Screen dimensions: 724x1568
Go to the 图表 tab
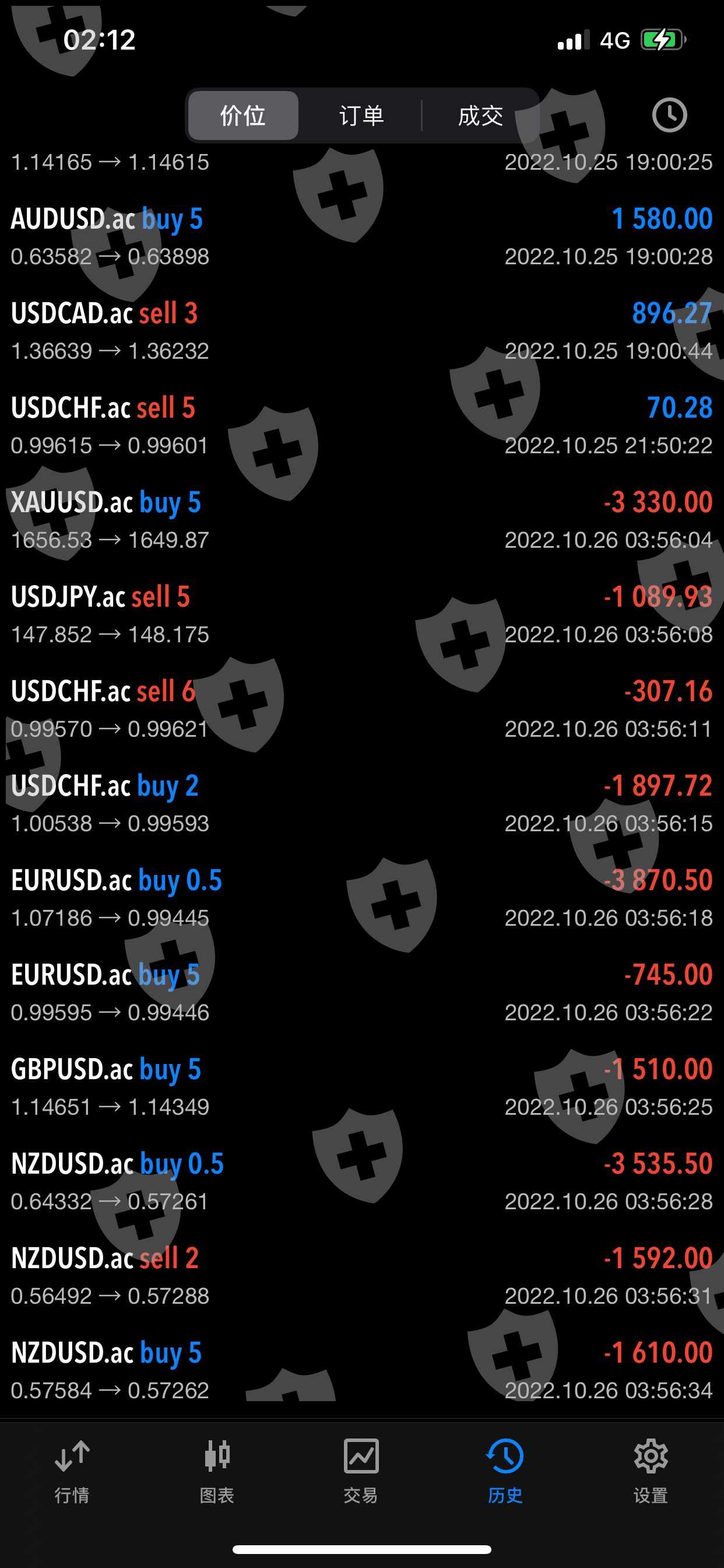point(217,1471)
